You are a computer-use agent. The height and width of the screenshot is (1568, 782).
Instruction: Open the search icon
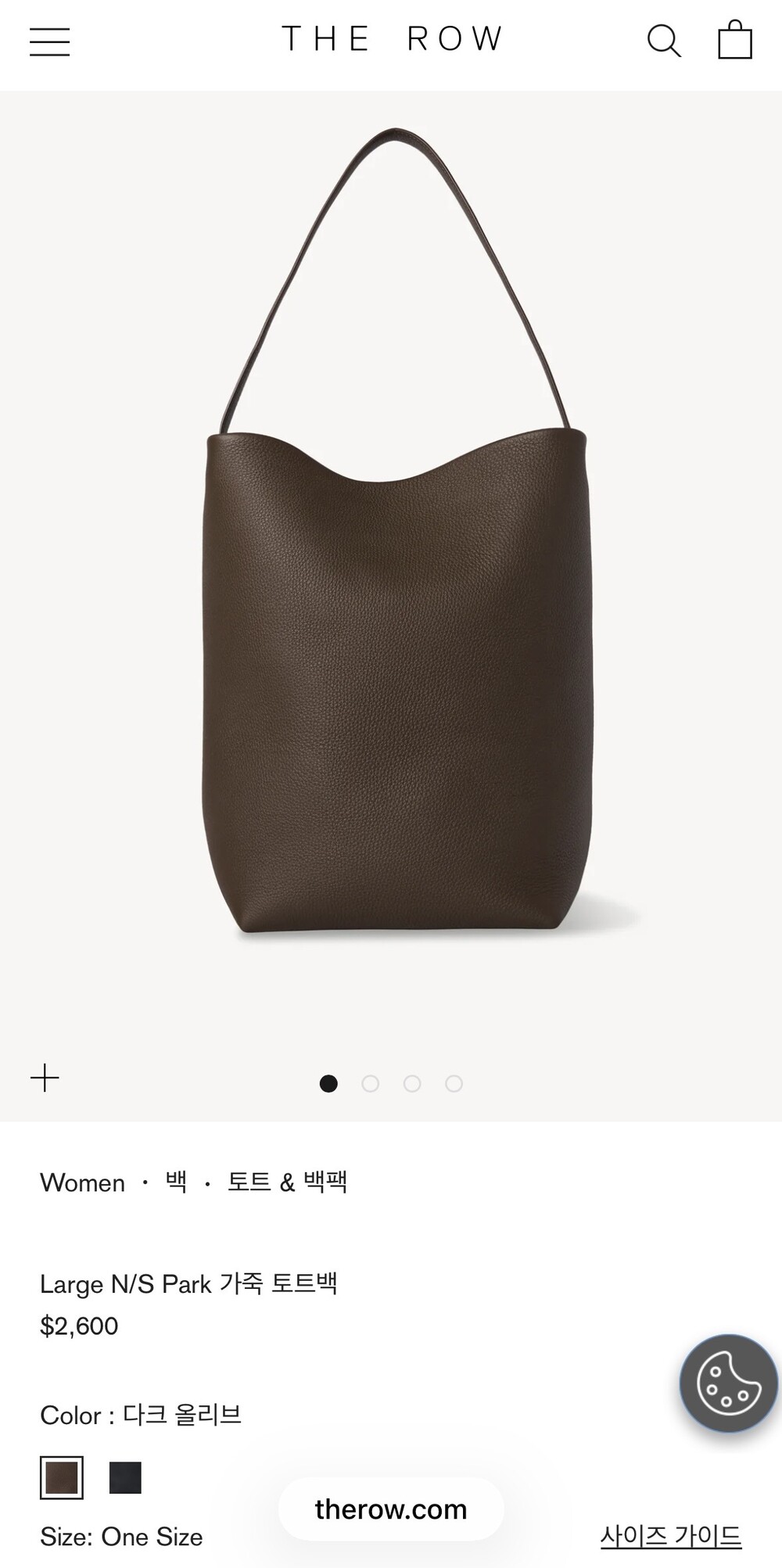point(664,41)
